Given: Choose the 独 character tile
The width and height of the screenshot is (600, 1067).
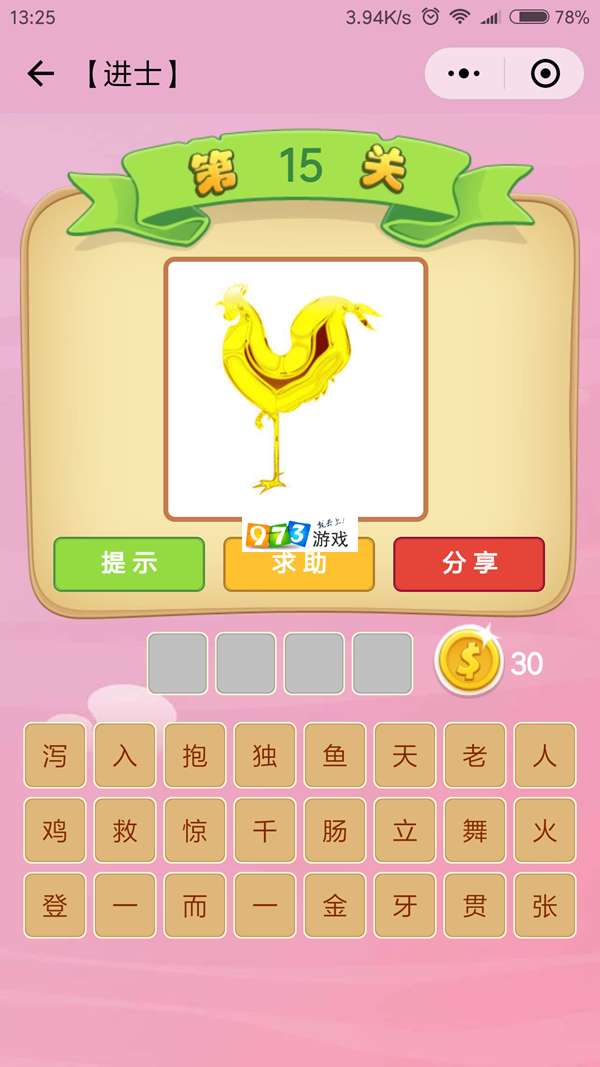Looking at the screenshot, I should [265, 755].
